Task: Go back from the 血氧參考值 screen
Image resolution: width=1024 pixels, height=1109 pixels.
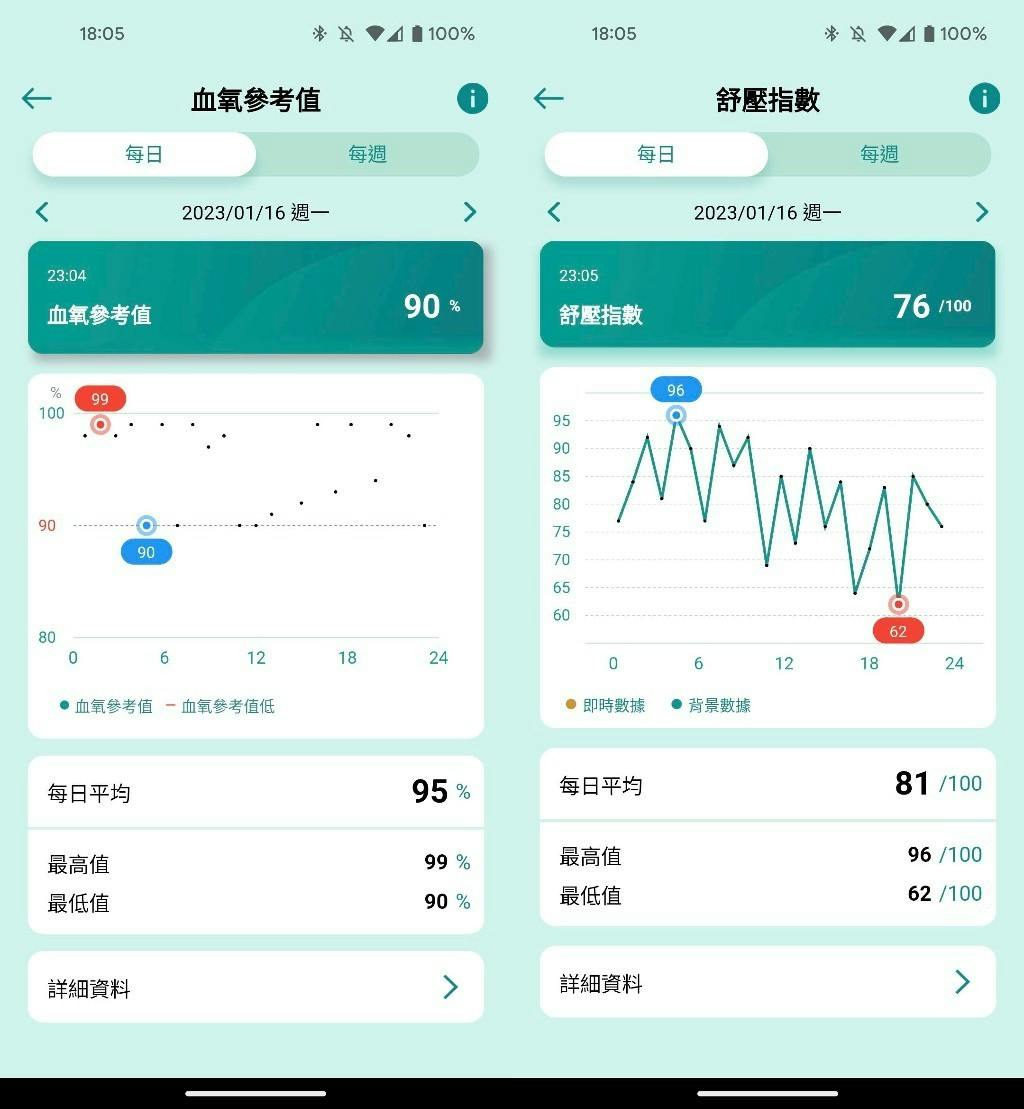Action: click(x=37, y=98)
